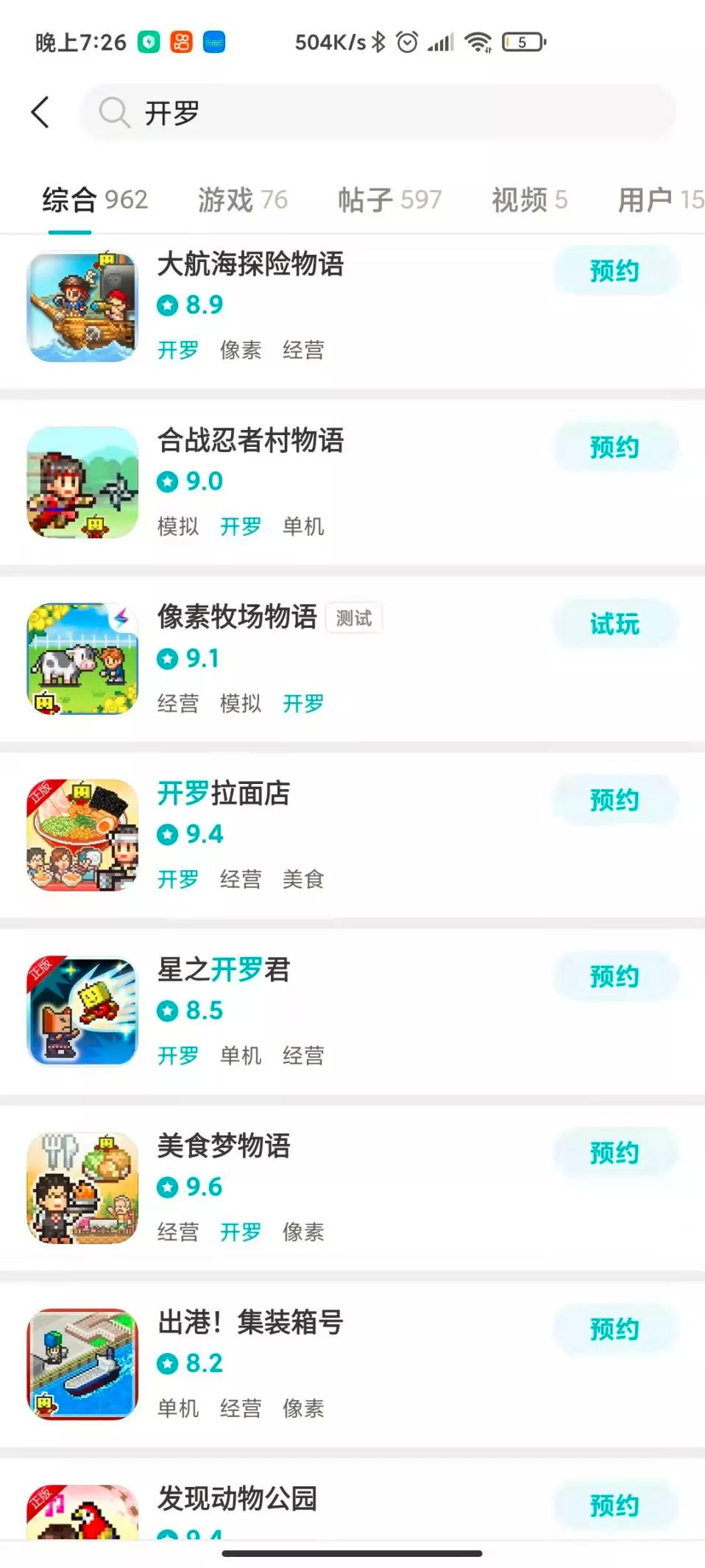Open the 美食梦物语 game icon

(82, 1187)
